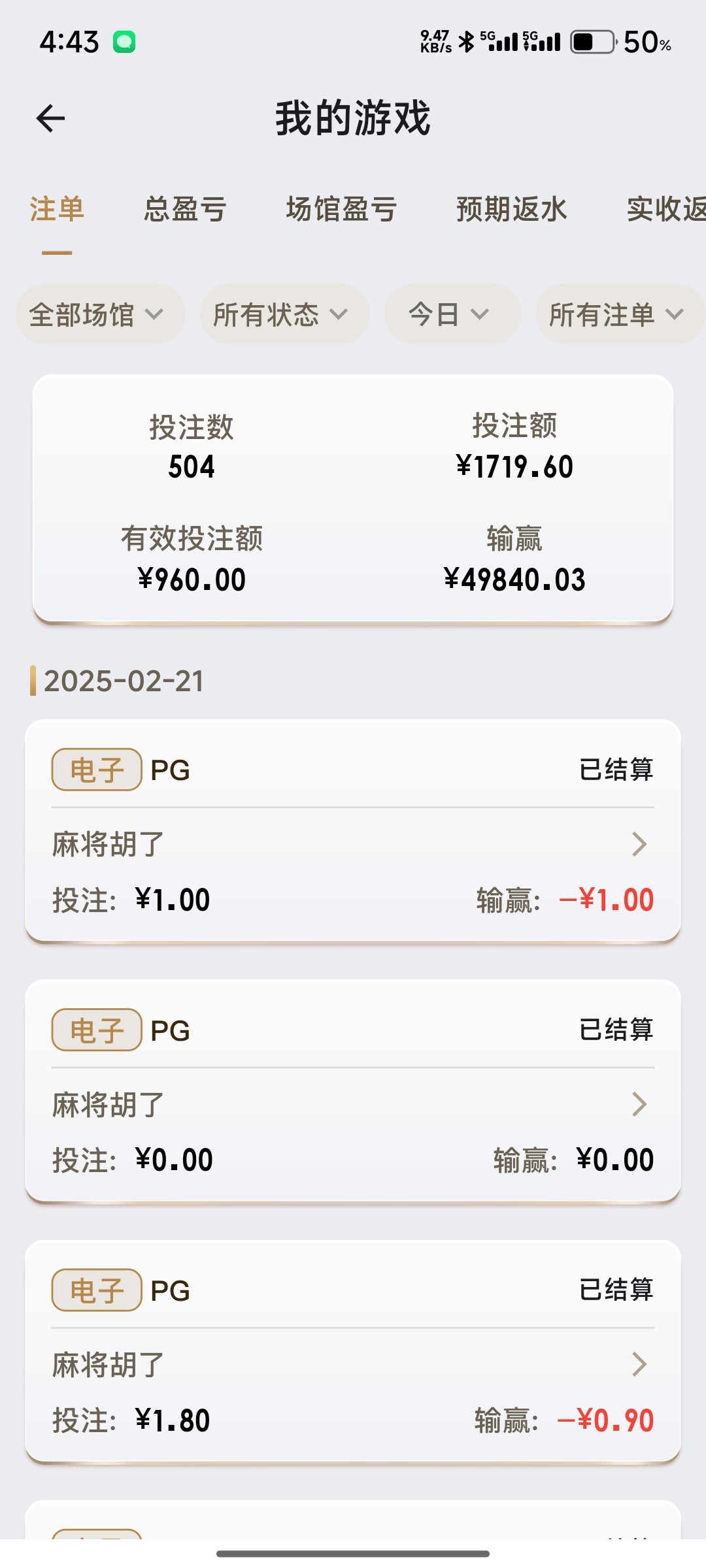Open the bet card with ¥1.00 stake

[x=353, y=844]
